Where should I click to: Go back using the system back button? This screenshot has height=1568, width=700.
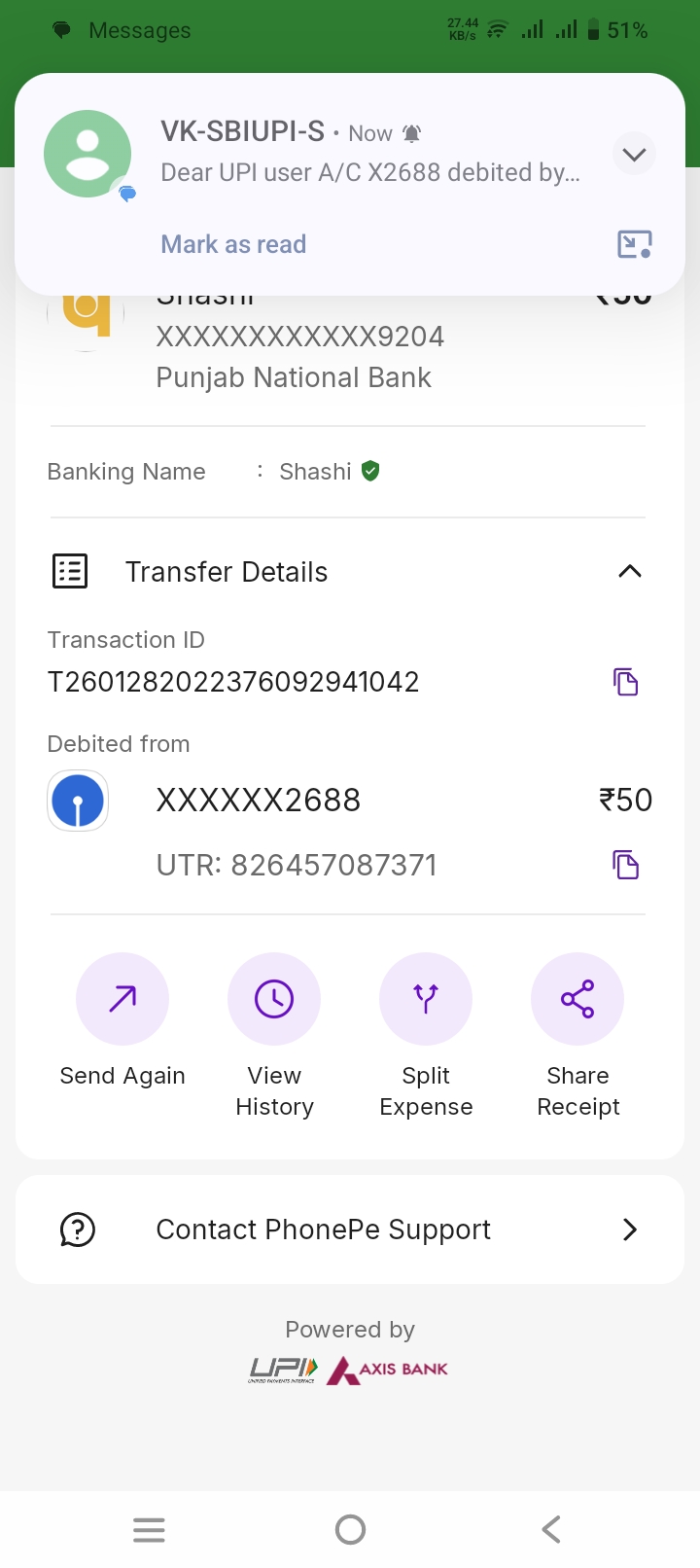551,1530
